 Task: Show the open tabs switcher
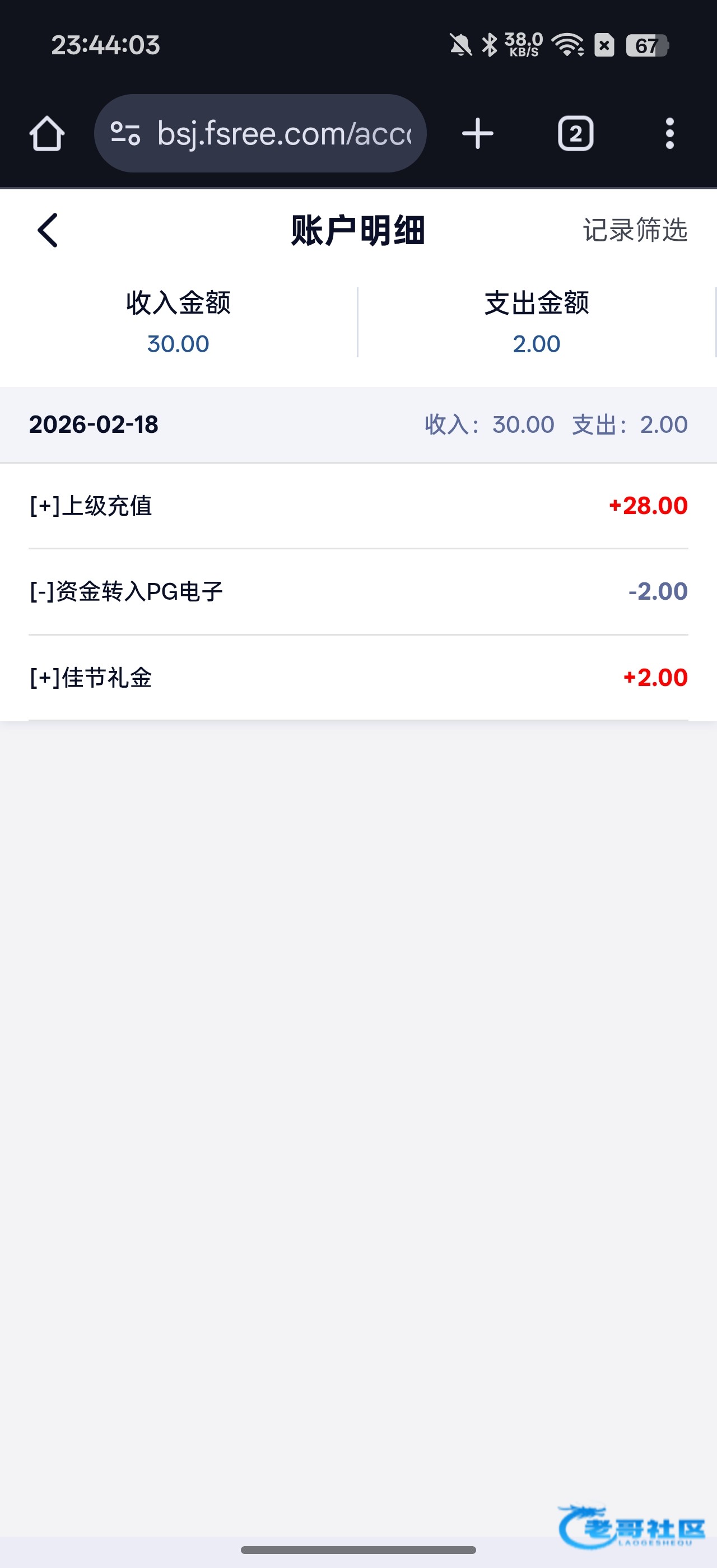coord(575,133)
